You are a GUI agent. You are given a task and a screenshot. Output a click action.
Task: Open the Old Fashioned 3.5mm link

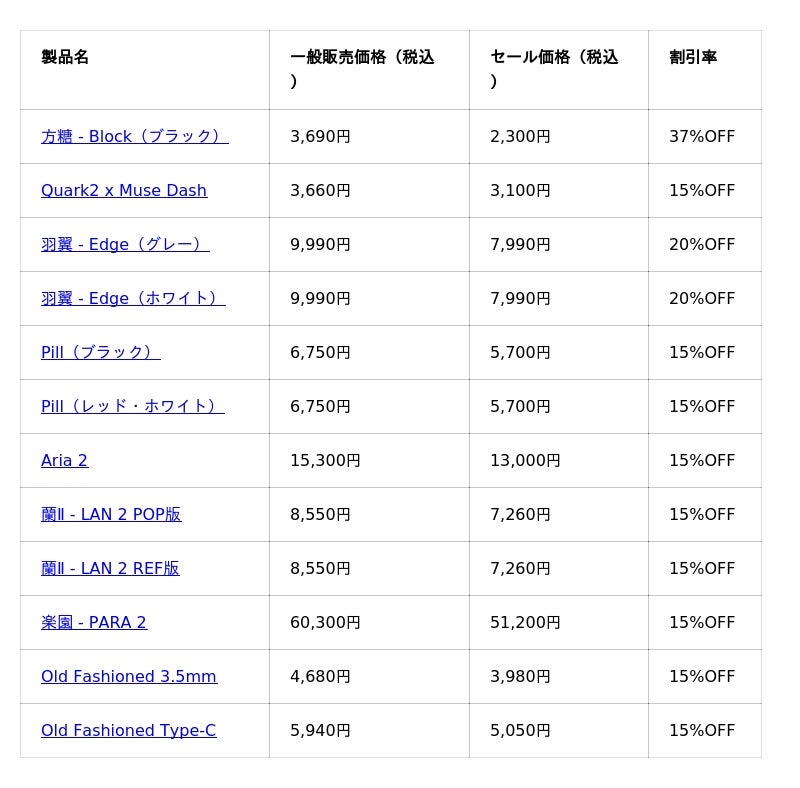[x=129, y=677]
